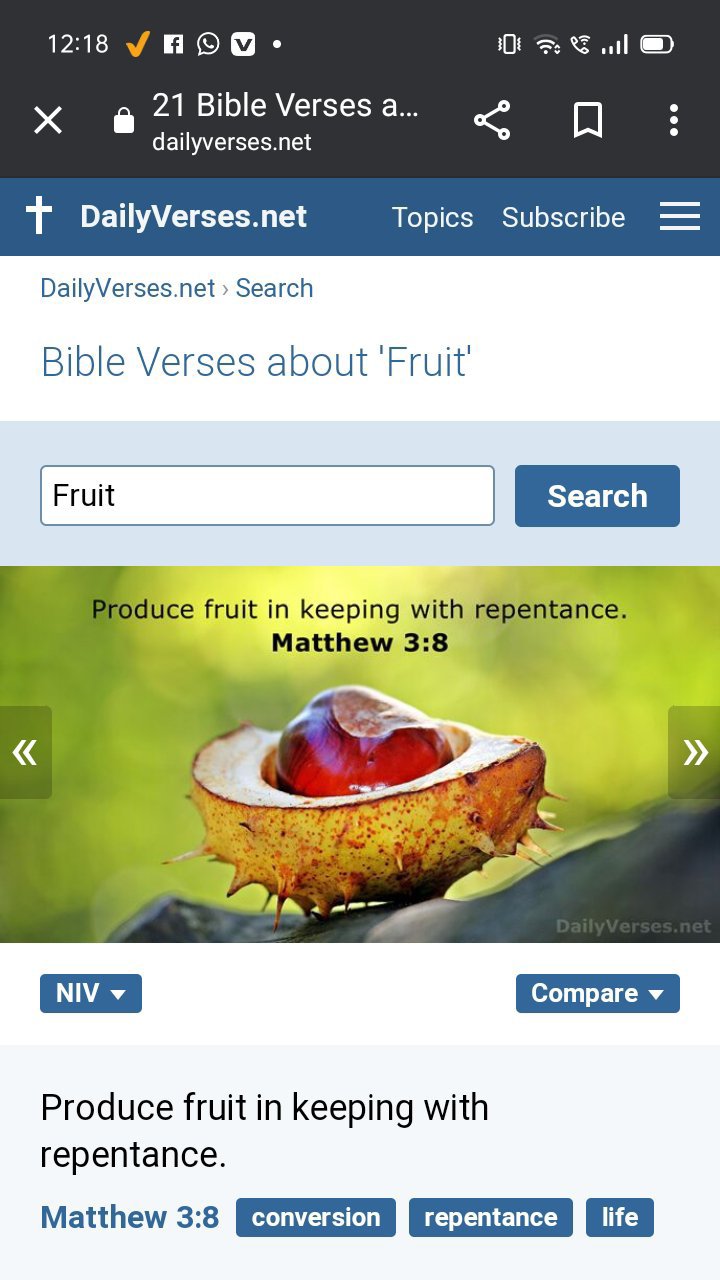This screenshot has width=720, height=1280.
Task: Tap the DailyVerses.net breadcrumb link
Action: pyautogui.click(x=128, y=288)
